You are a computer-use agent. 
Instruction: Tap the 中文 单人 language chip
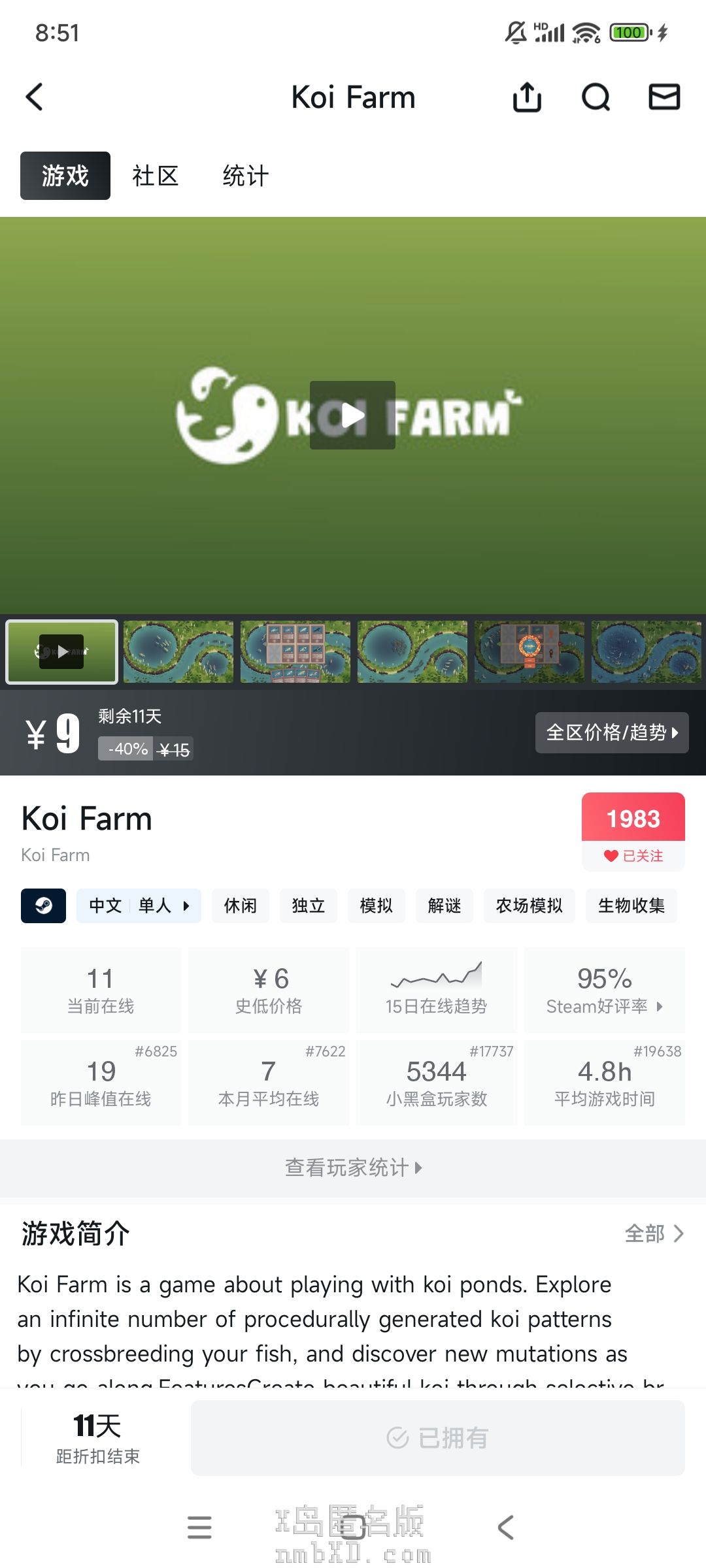(x=139, y=906)
